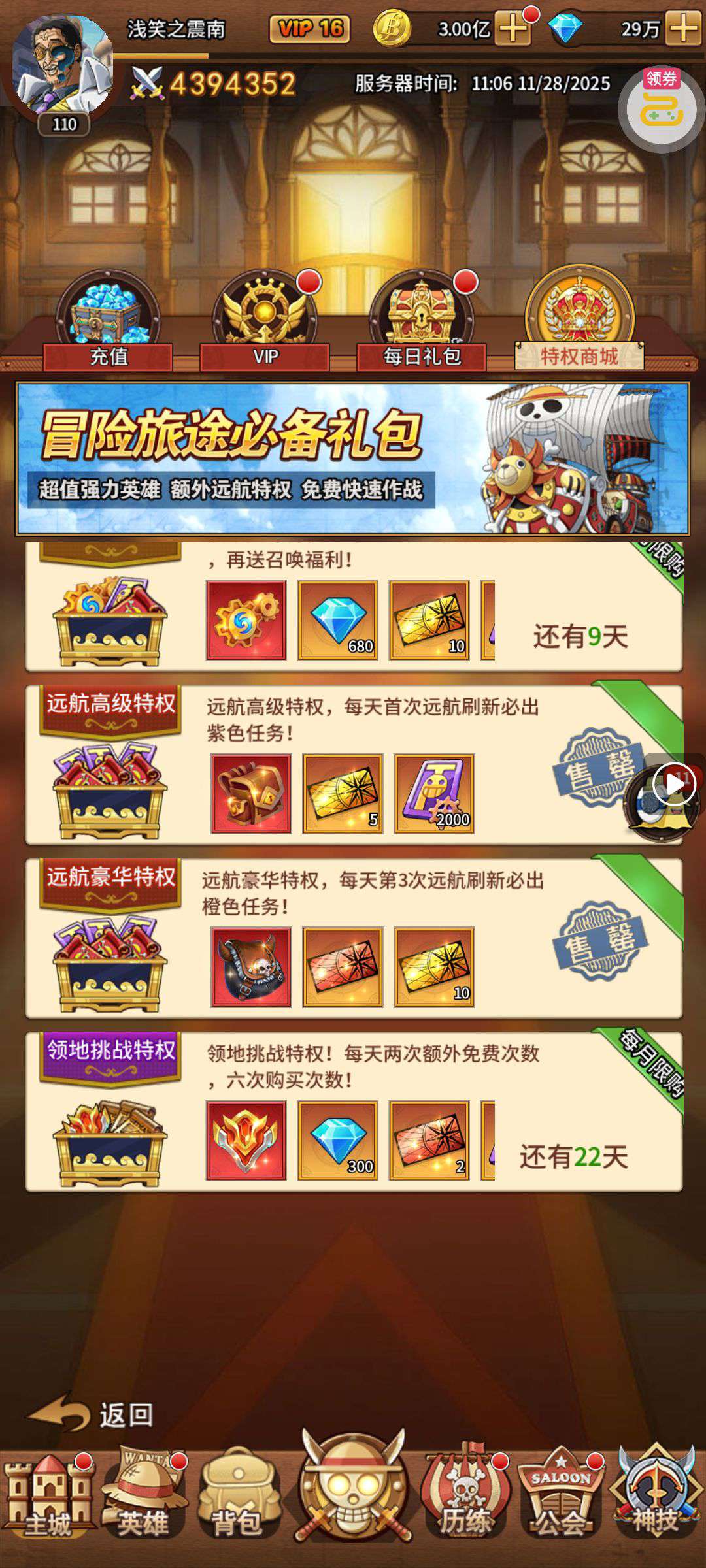706x1568 pixels.
Task: Add more diamonds with plus button
Action: [684, 29]
